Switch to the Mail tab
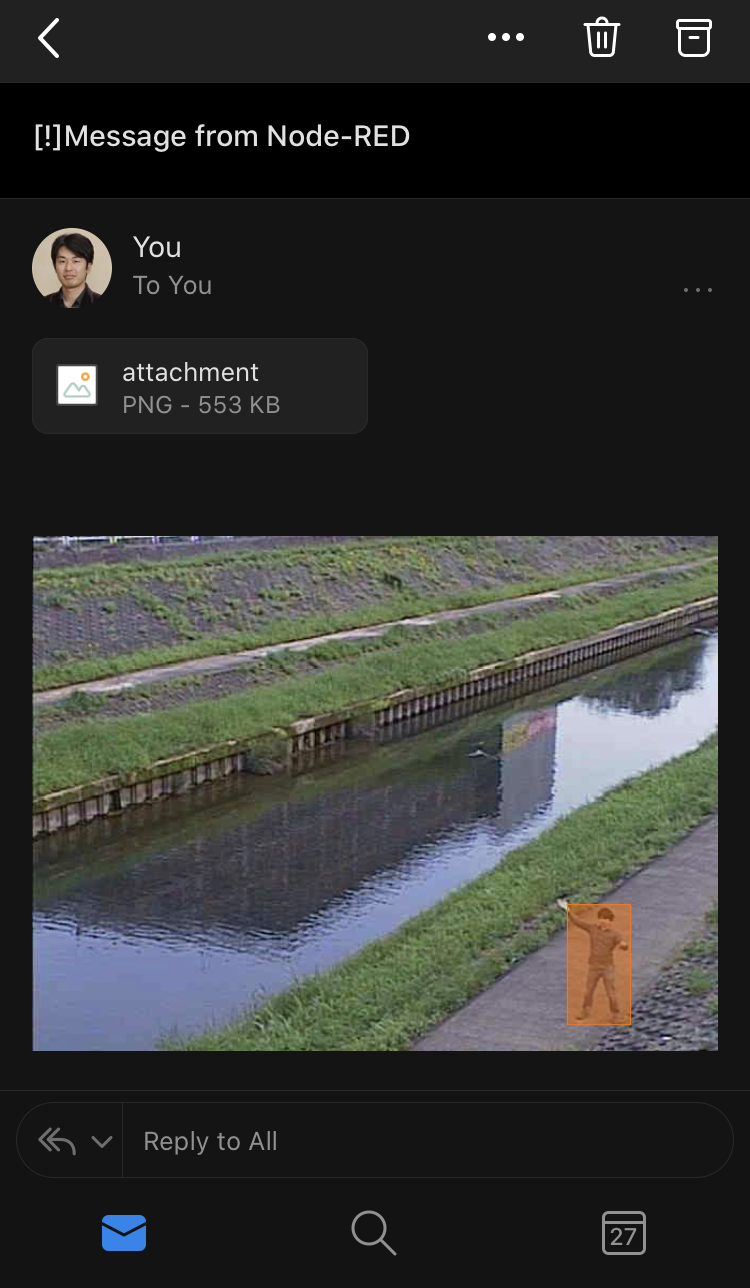Image resolution: width=750 pixels, height=1288 pixels. tap(124, 1233)
